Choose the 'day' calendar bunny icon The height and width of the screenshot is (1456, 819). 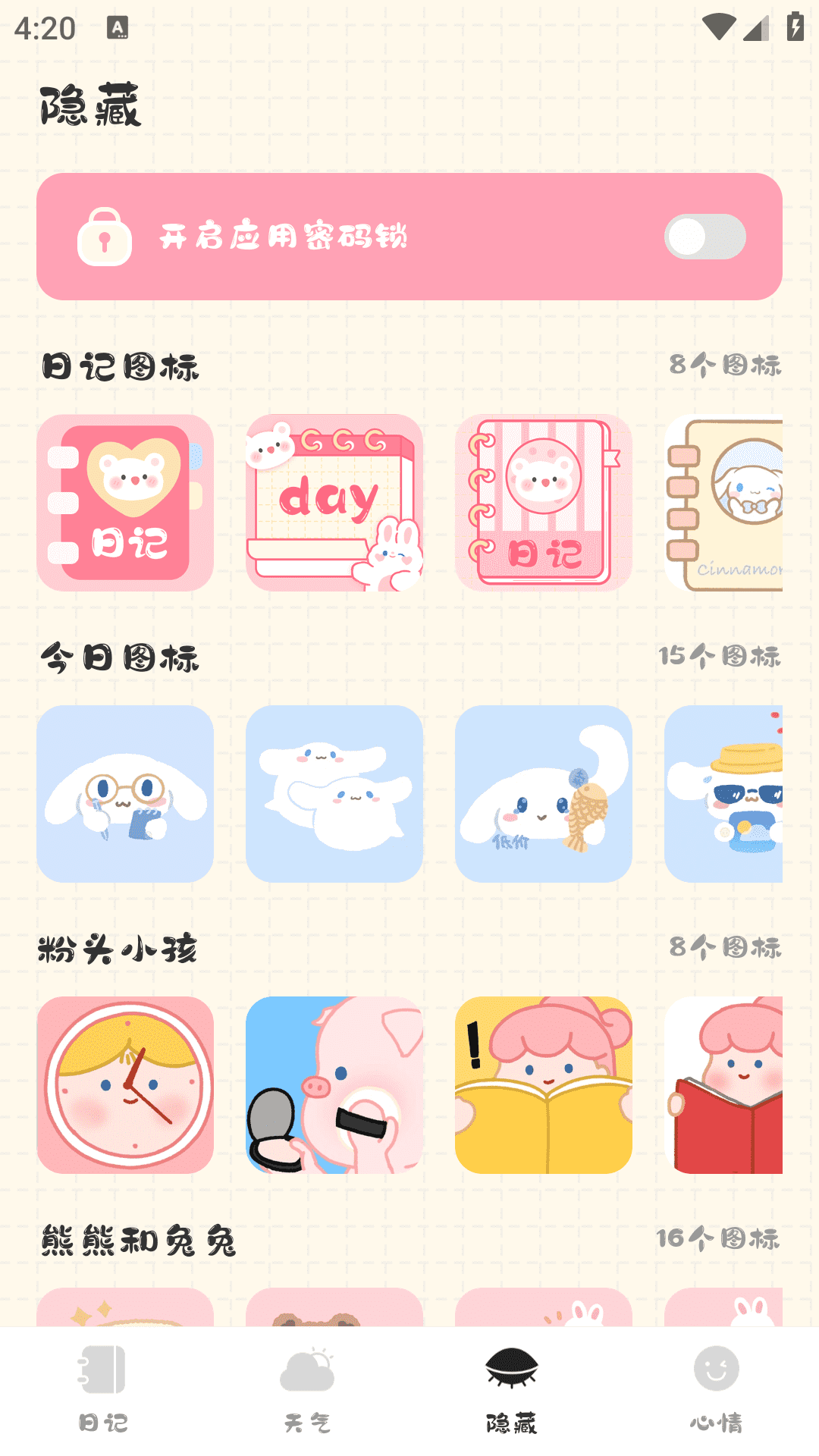click(334, 503)
